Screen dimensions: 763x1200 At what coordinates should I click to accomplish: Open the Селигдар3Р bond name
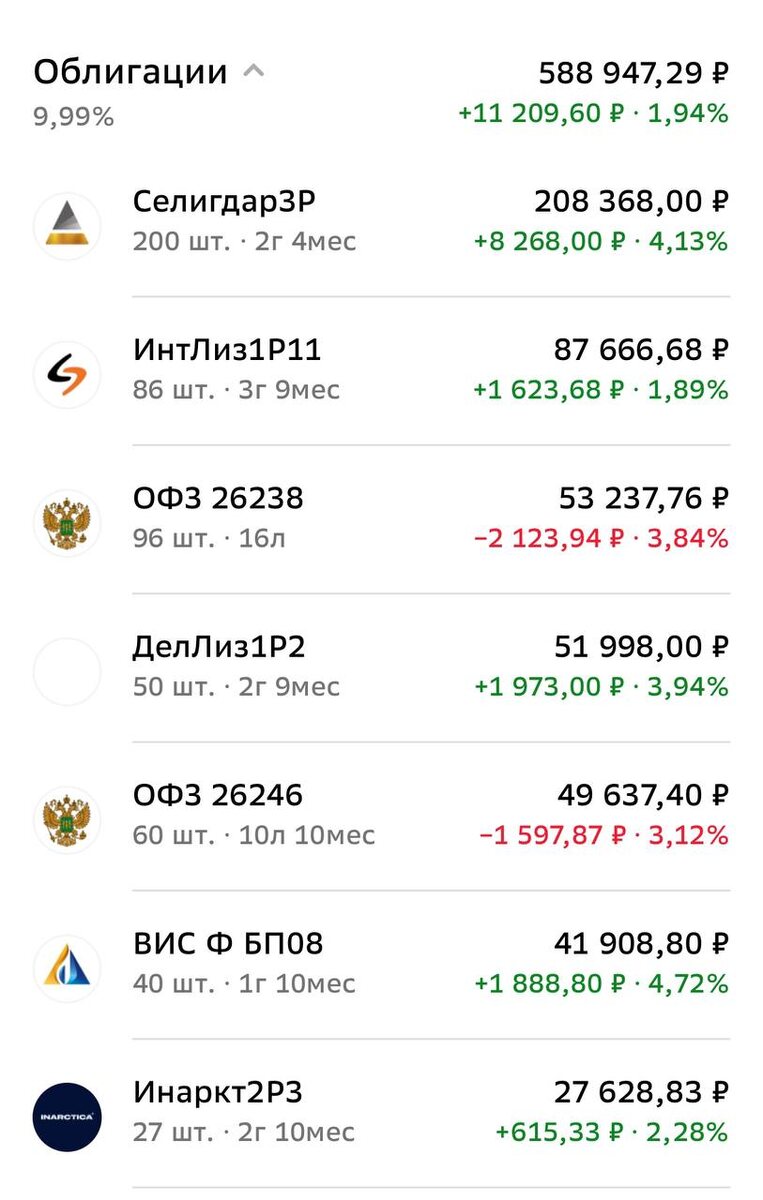click(x=222, y=200)
